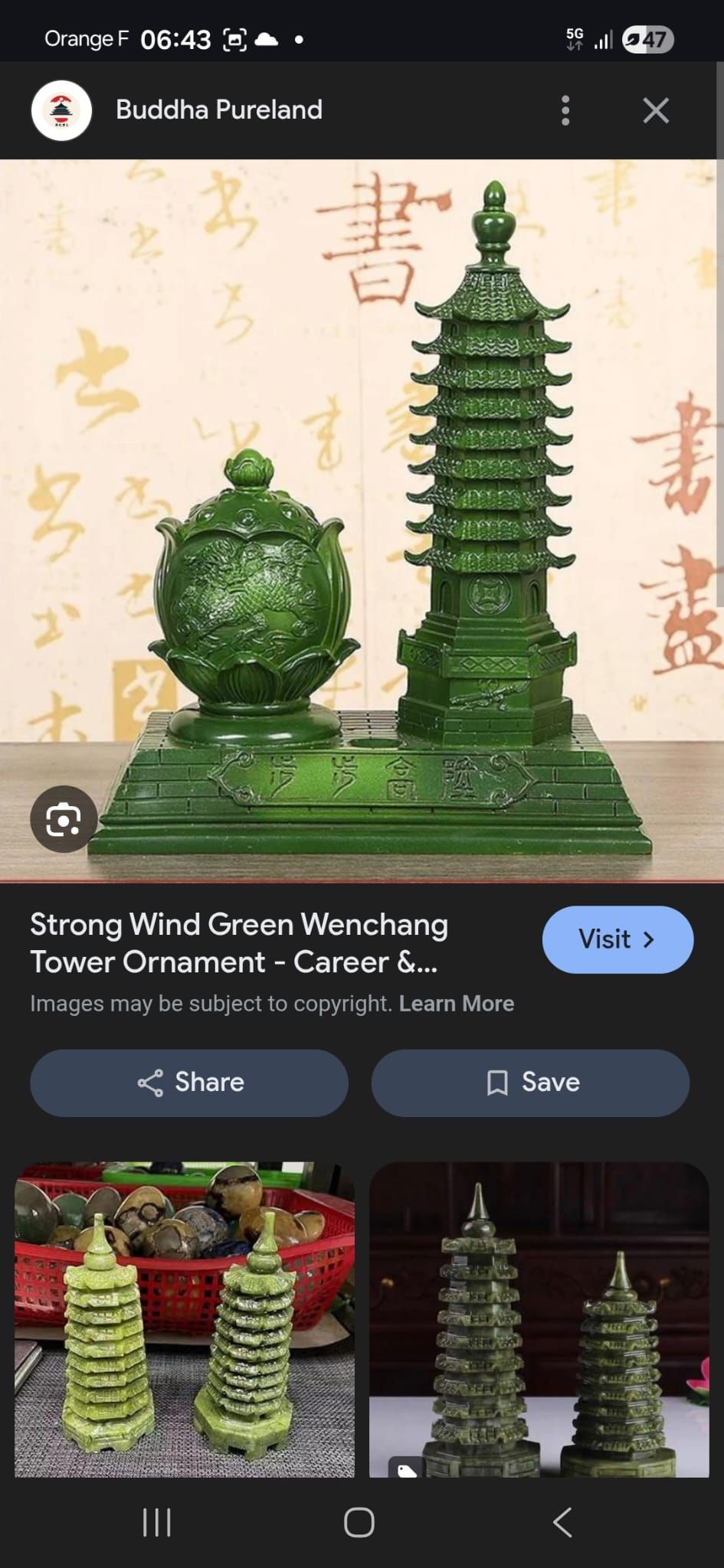Close the image viewer

[656, 110]
